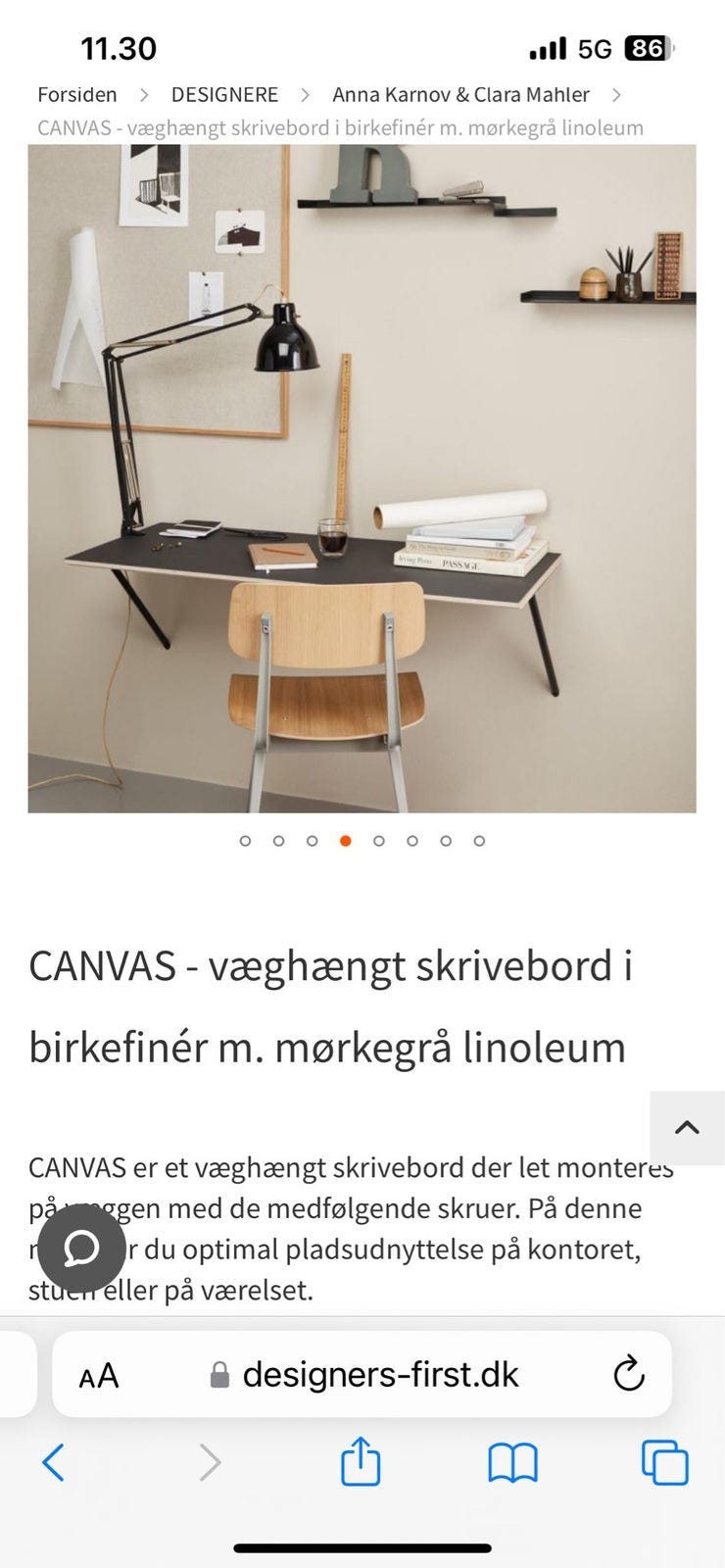Open the tab switcher
The image size is (725, 1568).
click(663, 1465)
